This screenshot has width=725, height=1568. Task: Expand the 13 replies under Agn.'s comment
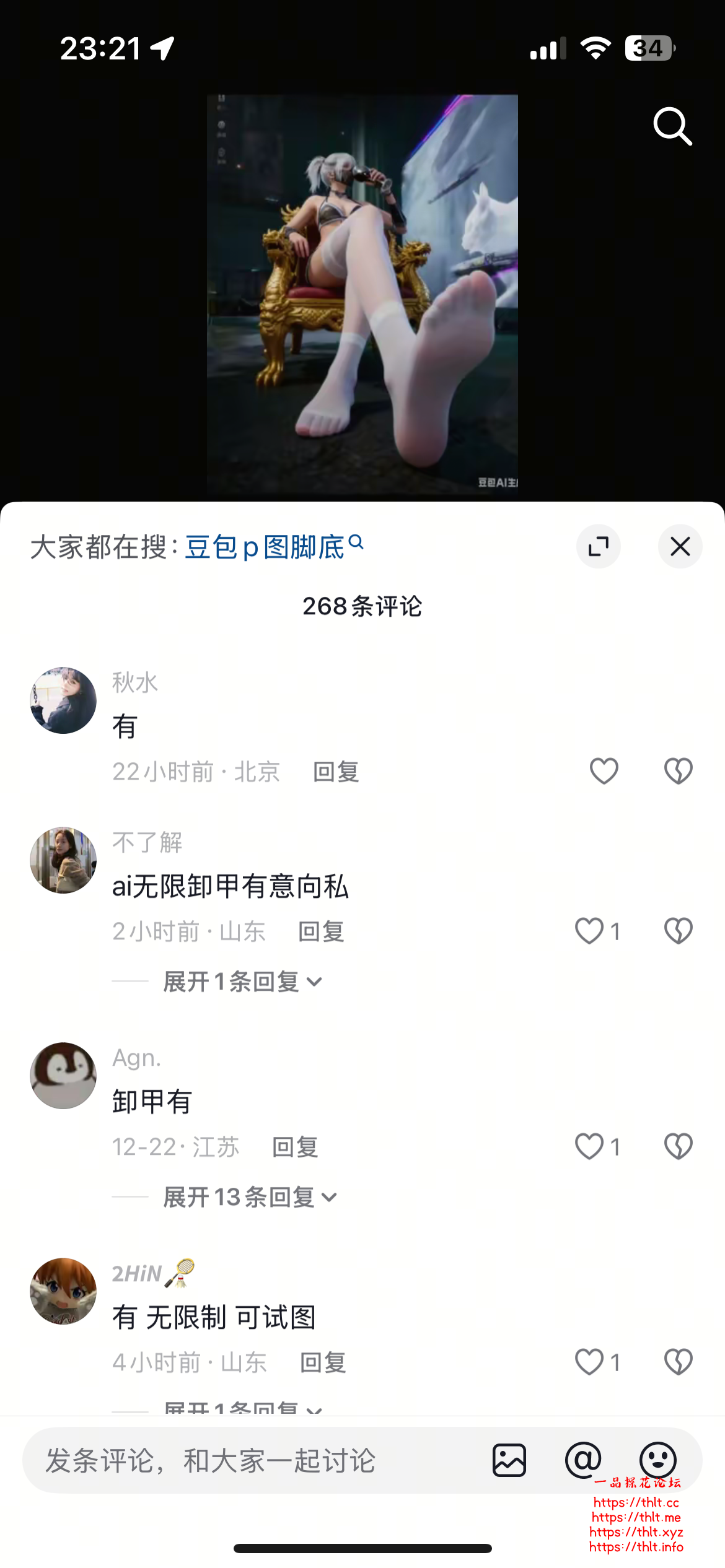pos(250,1197)
